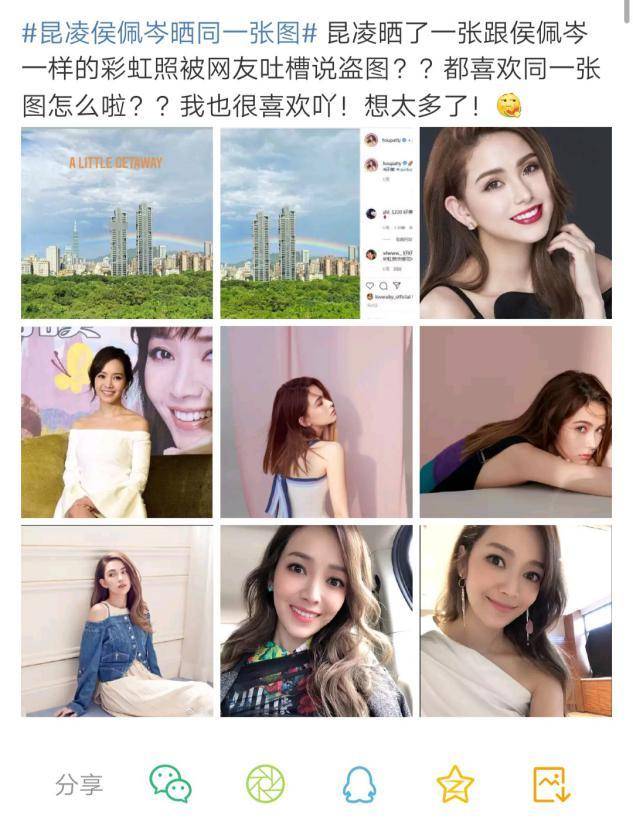The image size is (633, 836).
Task: Open the portrait with red lipstick smile
Action: coord(515,223)
